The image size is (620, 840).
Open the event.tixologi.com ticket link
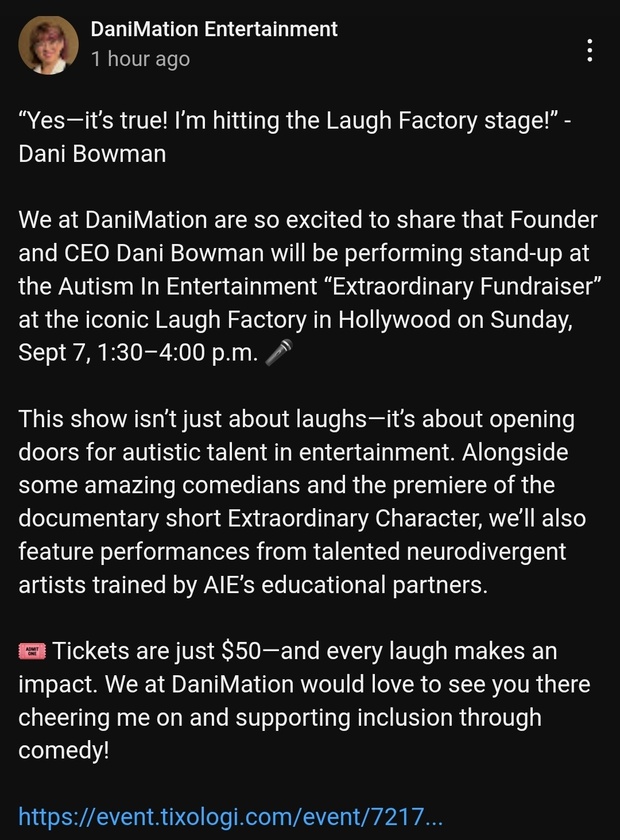[x=230, y=816]
